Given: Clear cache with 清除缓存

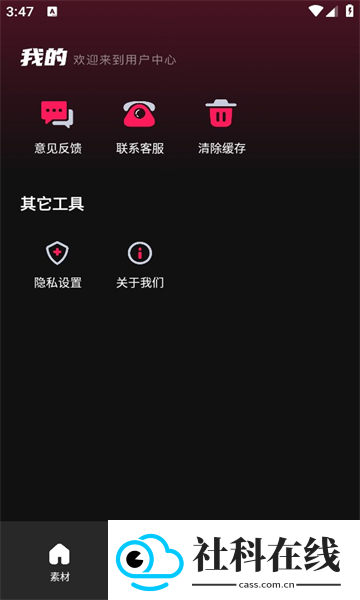Looking at the screenshot, I should [x=222, y=127].
